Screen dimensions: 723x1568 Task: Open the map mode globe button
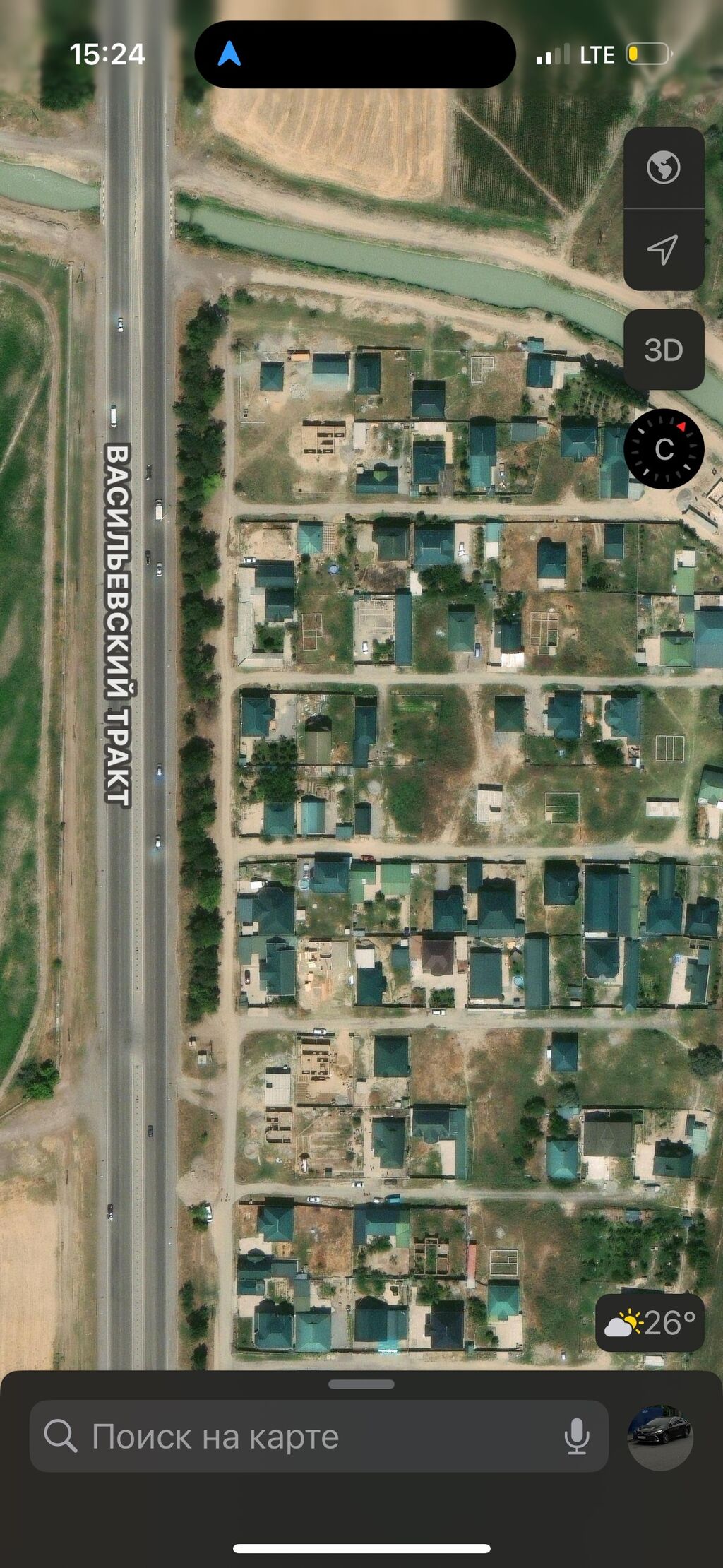point(664,168)
